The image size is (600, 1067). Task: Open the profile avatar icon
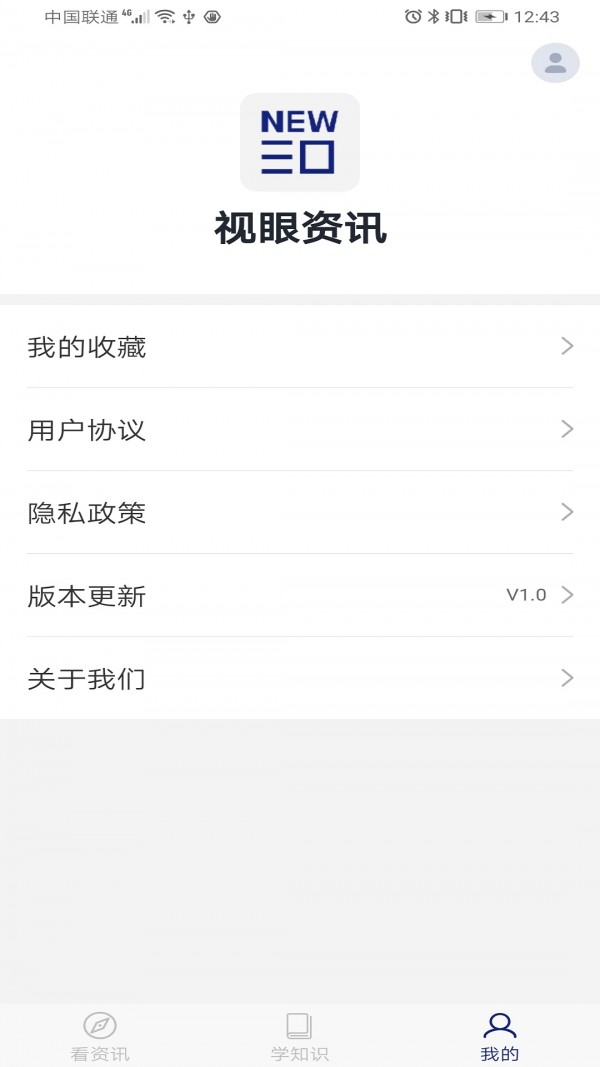click(555, 63)
